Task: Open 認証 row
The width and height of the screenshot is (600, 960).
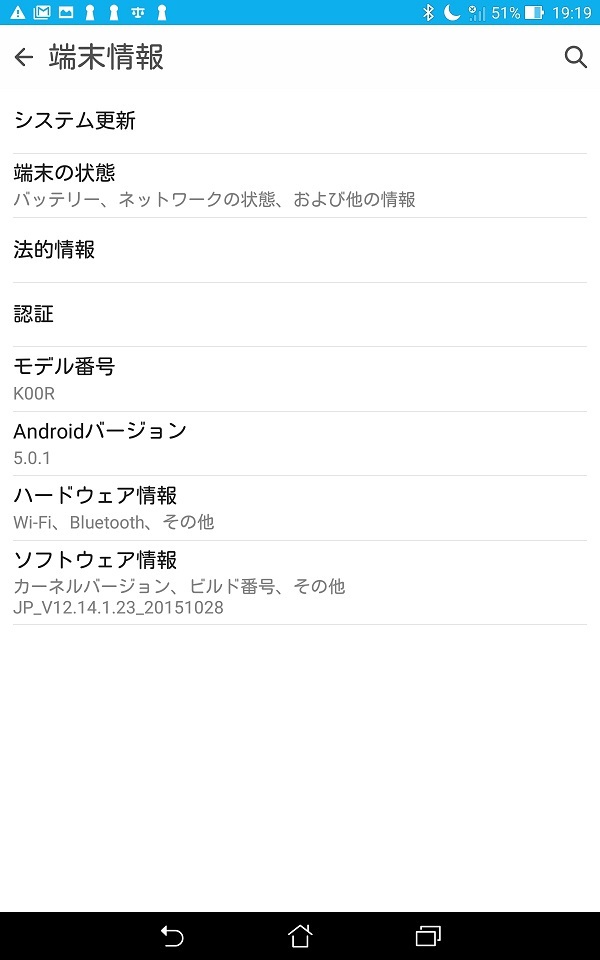Action: (x=300, y=315)
